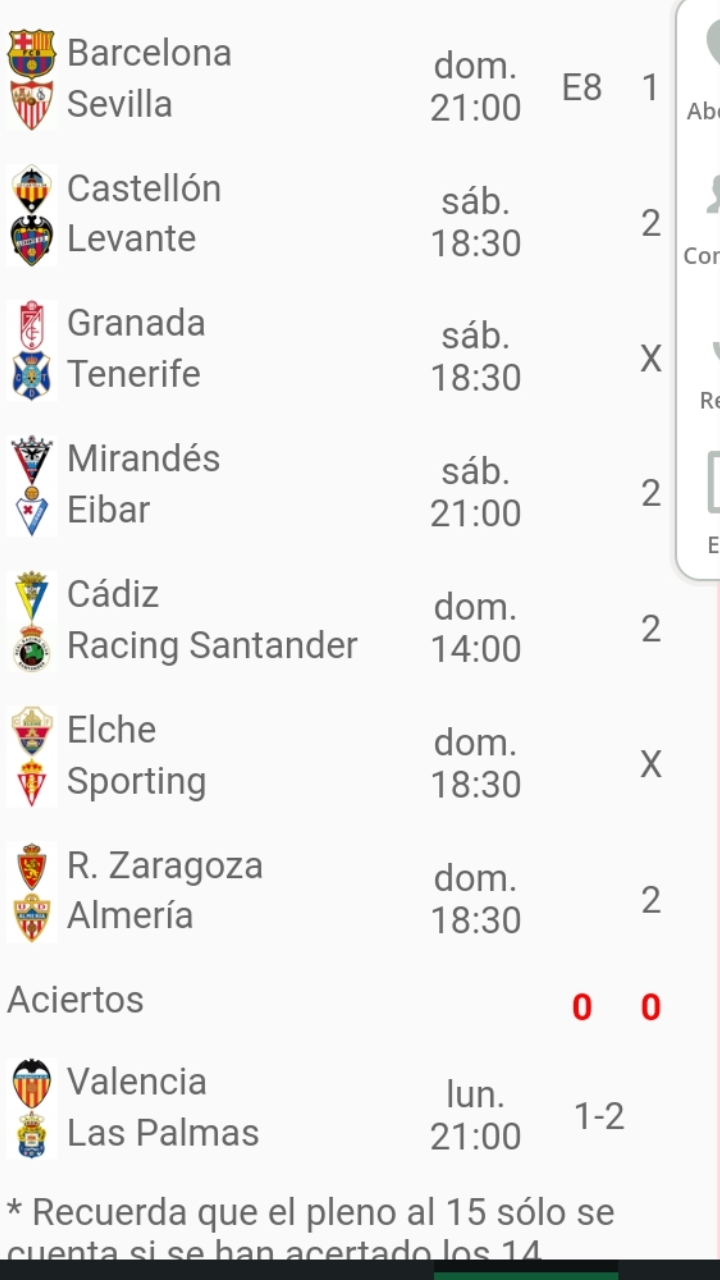Open the Granada vs Tenerife match row
Viewport: 720px width, 1280px height.
click(x=338, y=349)
